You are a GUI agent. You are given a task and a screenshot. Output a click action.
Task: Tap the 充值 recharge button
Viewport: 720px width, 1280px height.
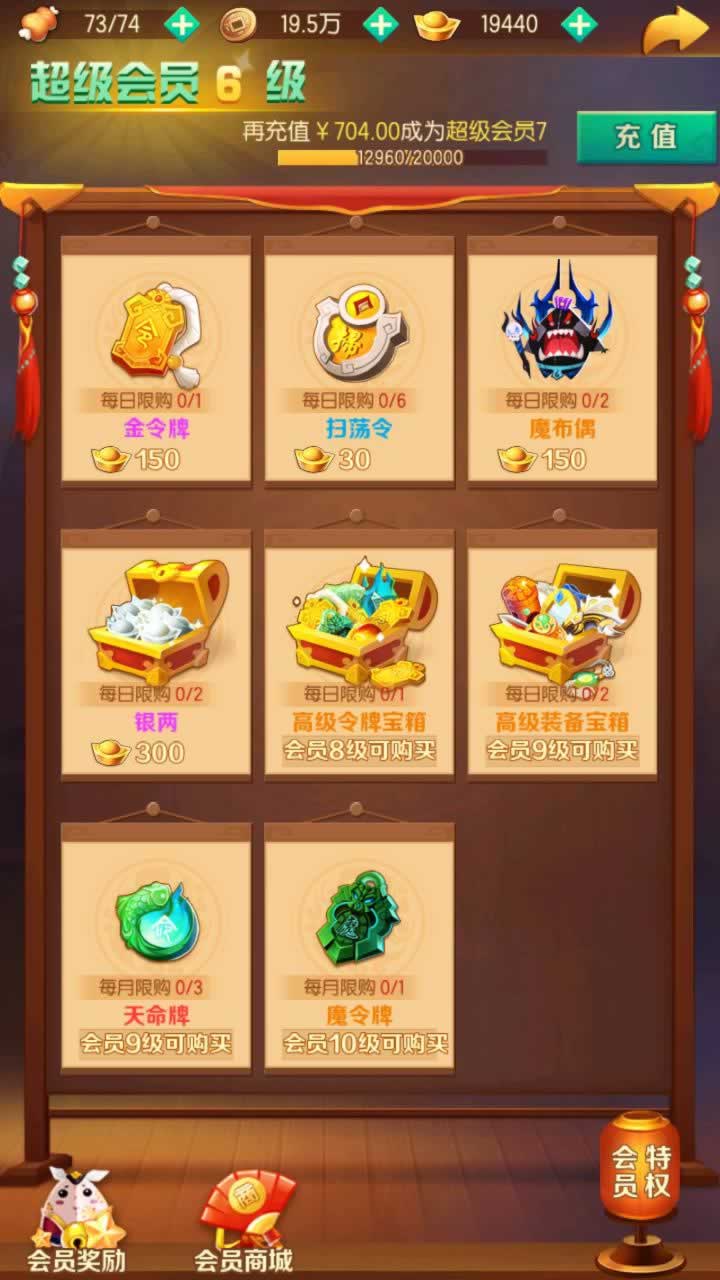[x=646, y=137]
